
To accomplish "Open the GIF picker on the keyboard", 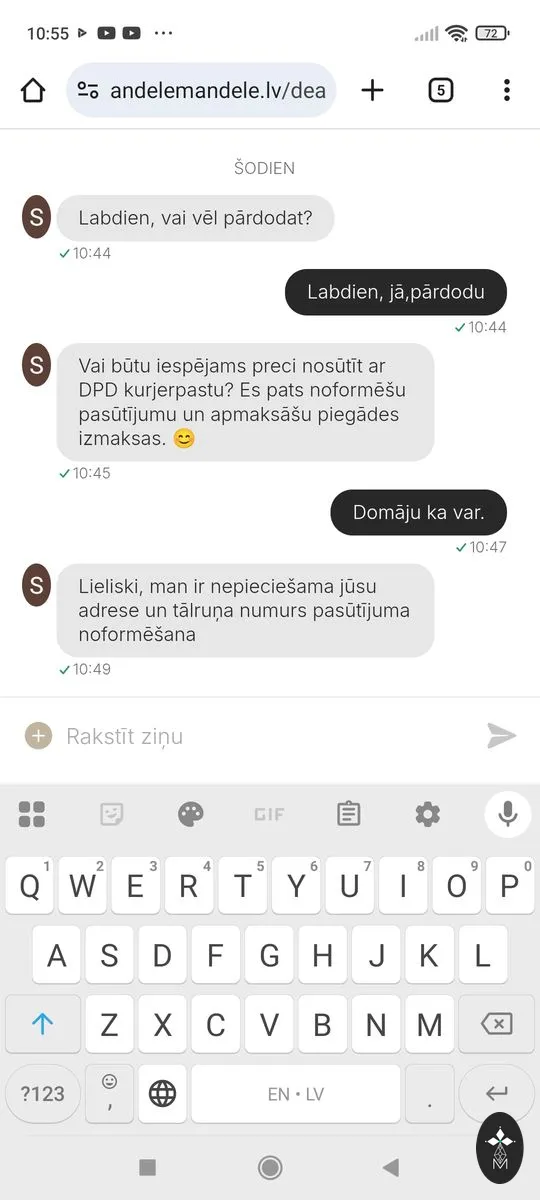I will (x=269, y=814).
